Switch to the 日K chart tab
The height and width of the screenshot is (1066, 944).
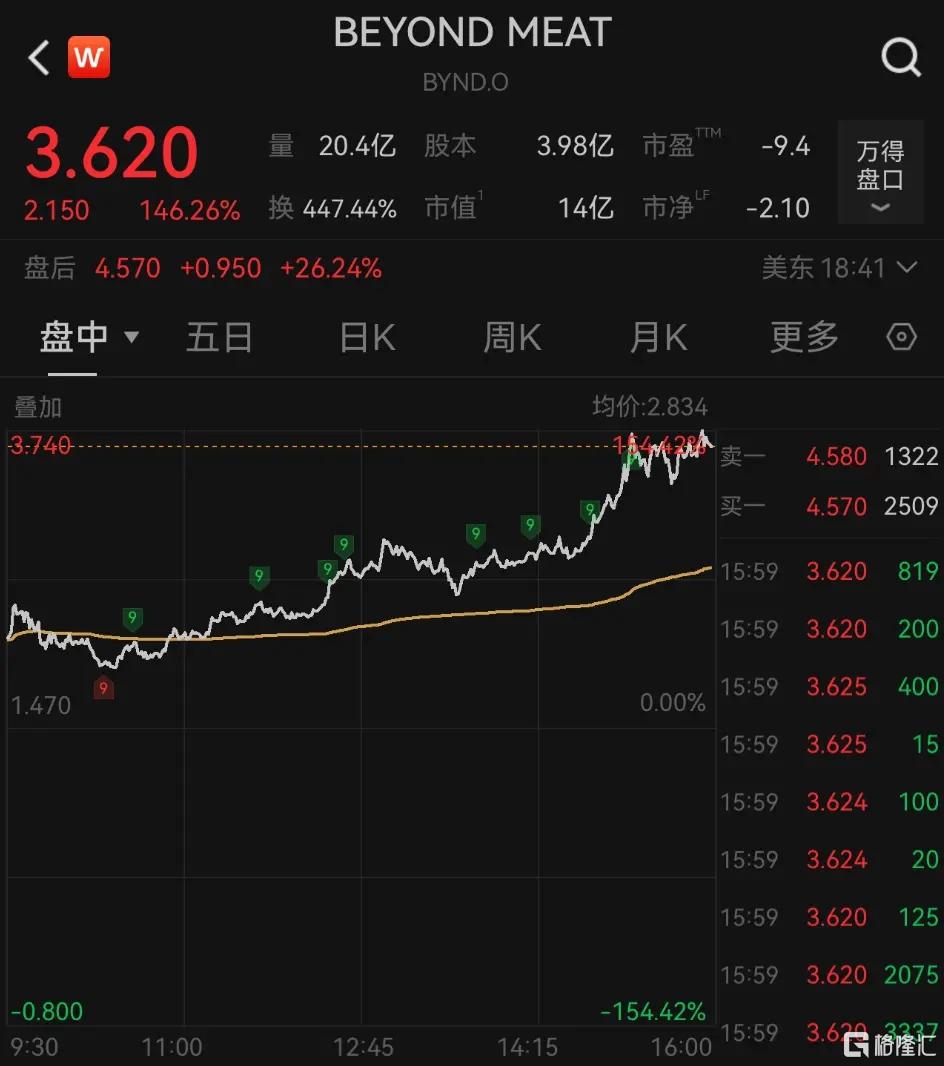click(x=367, y=338)
